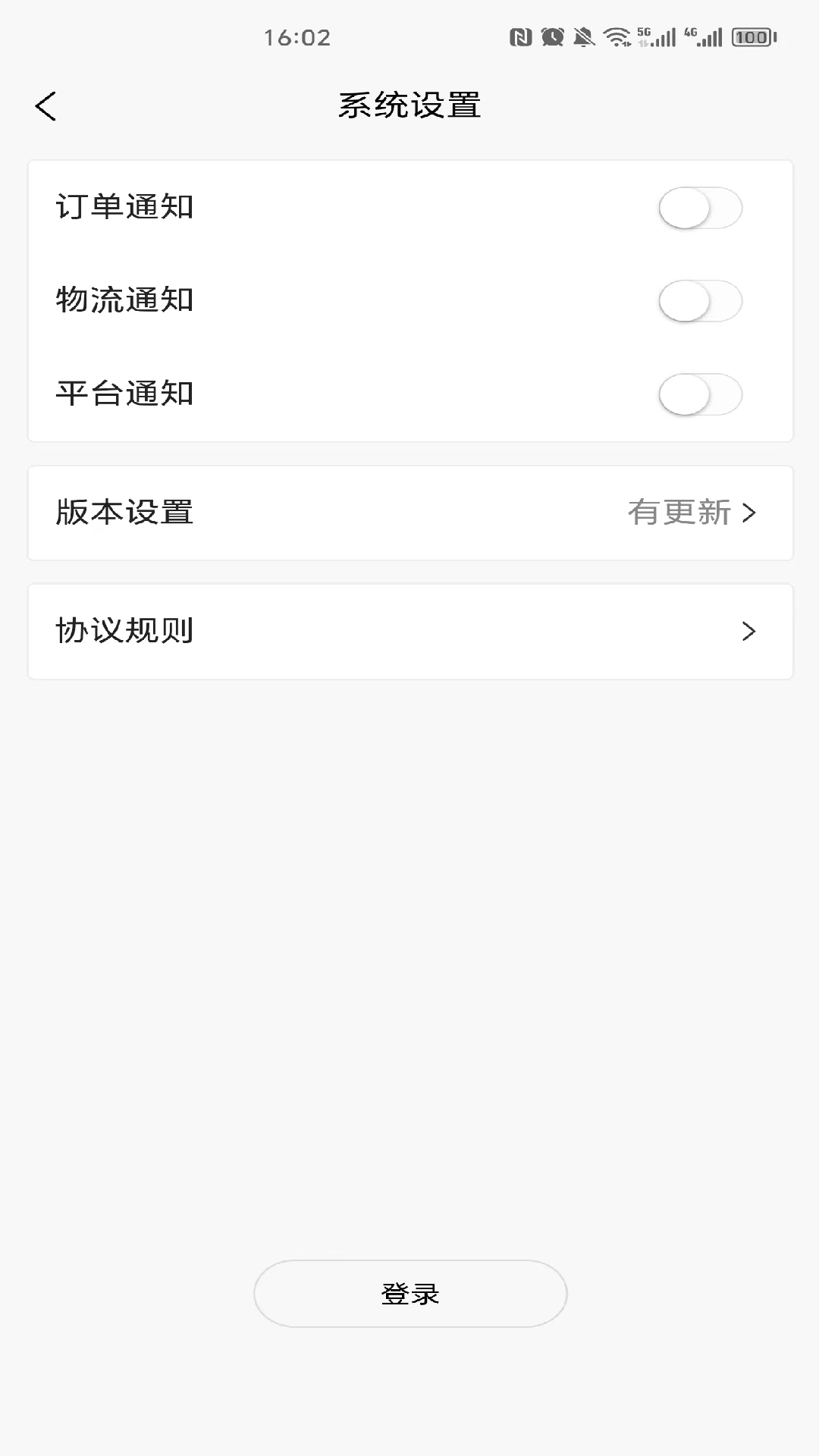Turn on 物流通知
This screenshot has height=1456, width=819.
(699, 301)
